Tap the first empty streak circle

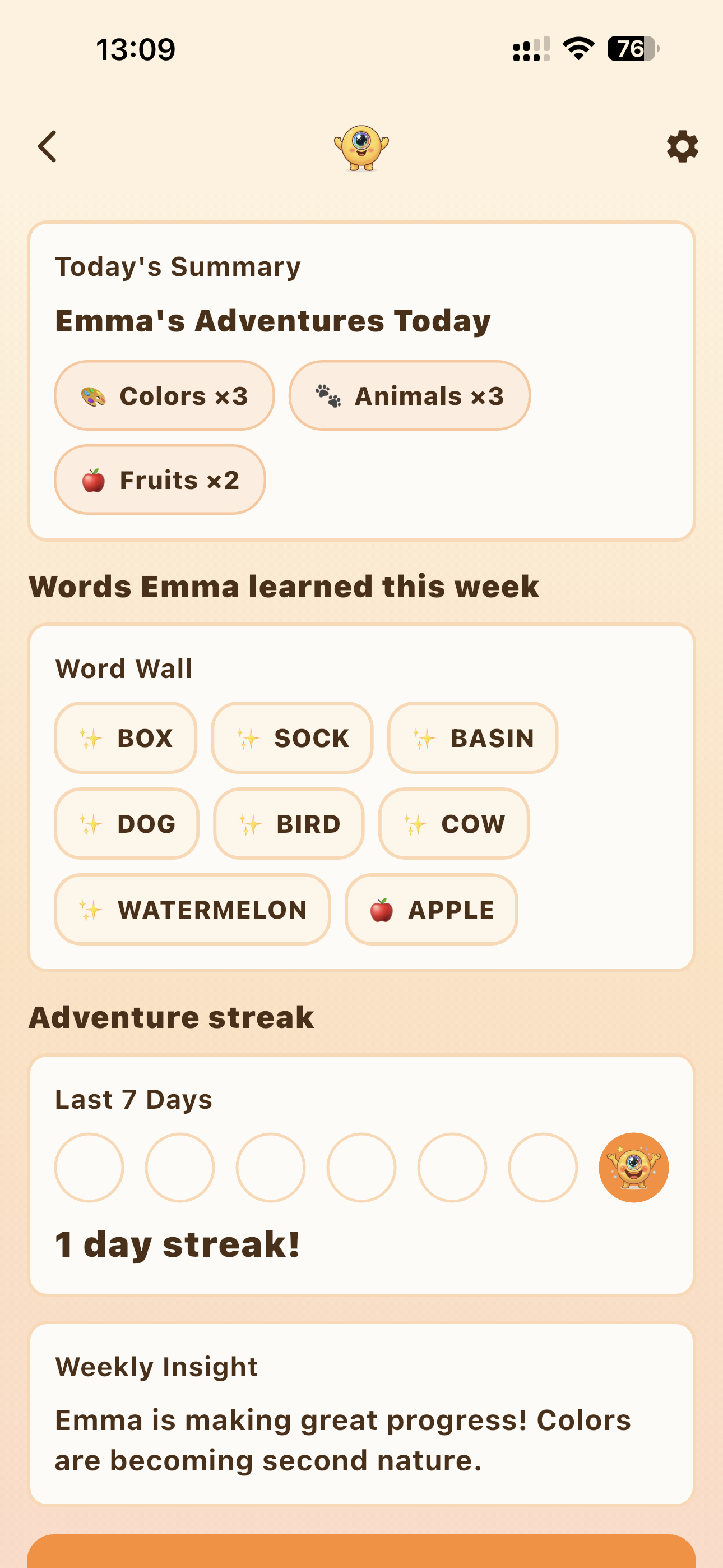[x=89, y=1166]
